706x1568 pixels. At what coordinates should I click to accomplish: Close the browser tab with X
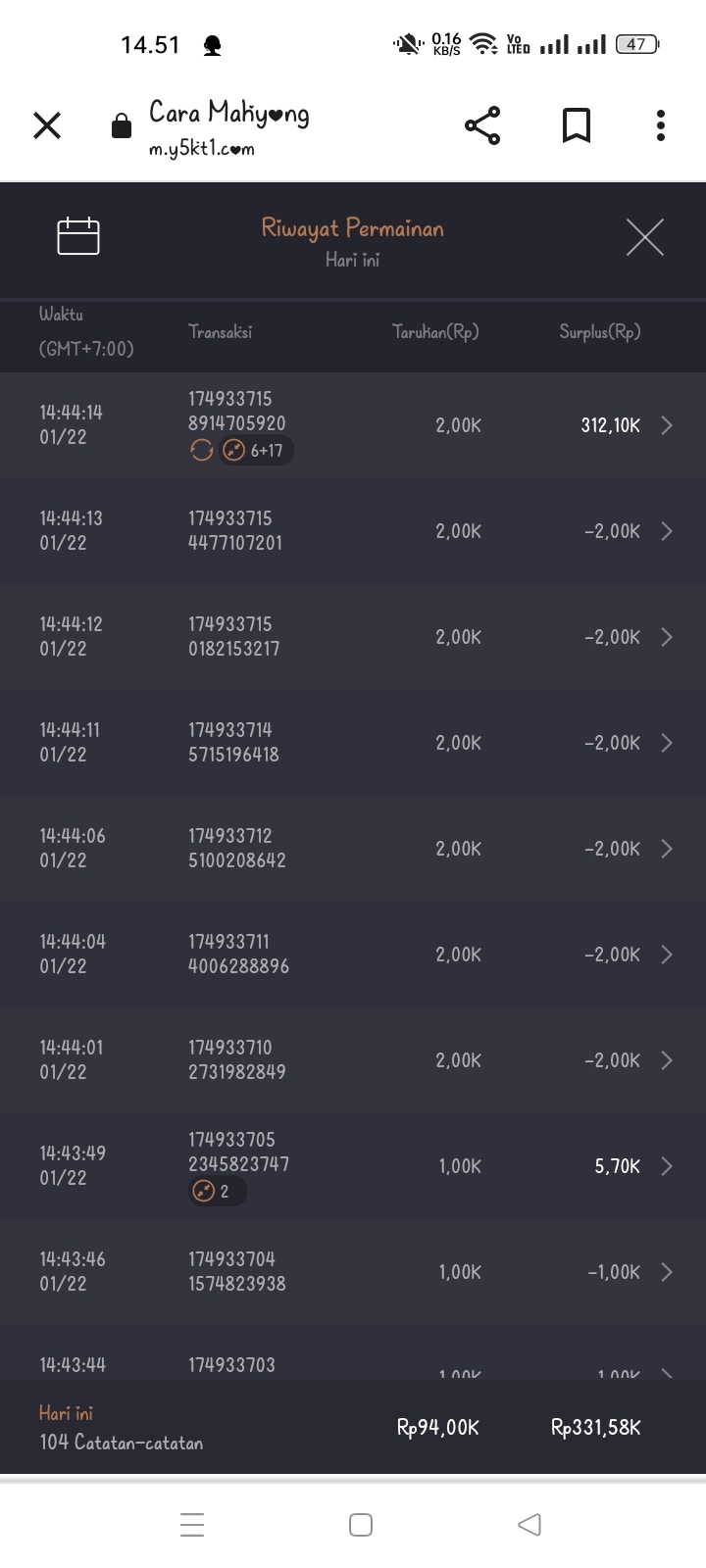47,125
